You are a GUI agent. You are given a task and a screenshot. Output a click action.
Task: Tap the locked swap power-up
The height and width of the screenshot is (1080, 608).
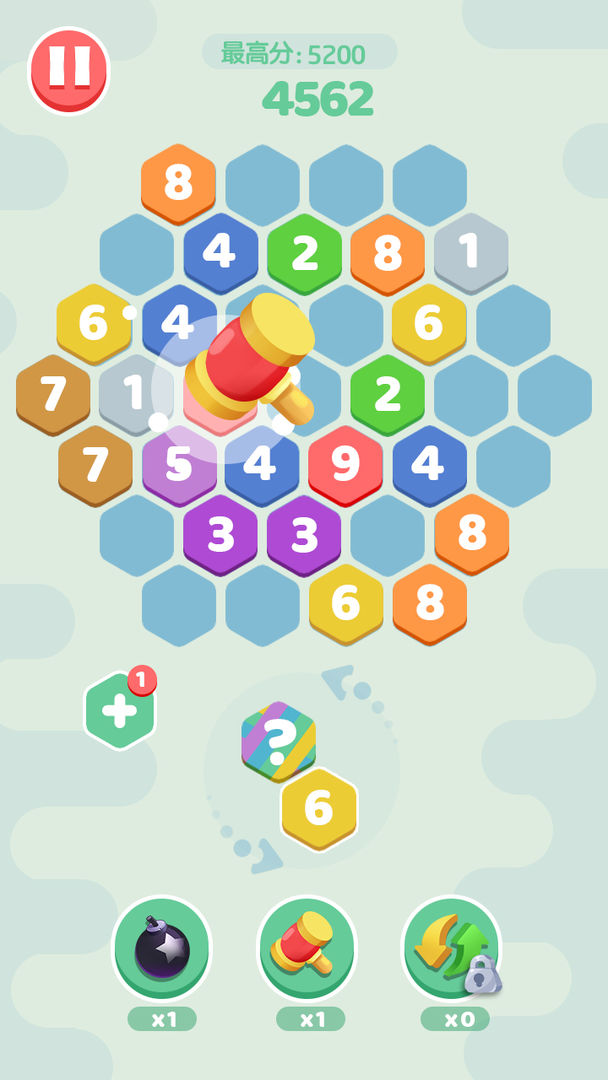451,946
